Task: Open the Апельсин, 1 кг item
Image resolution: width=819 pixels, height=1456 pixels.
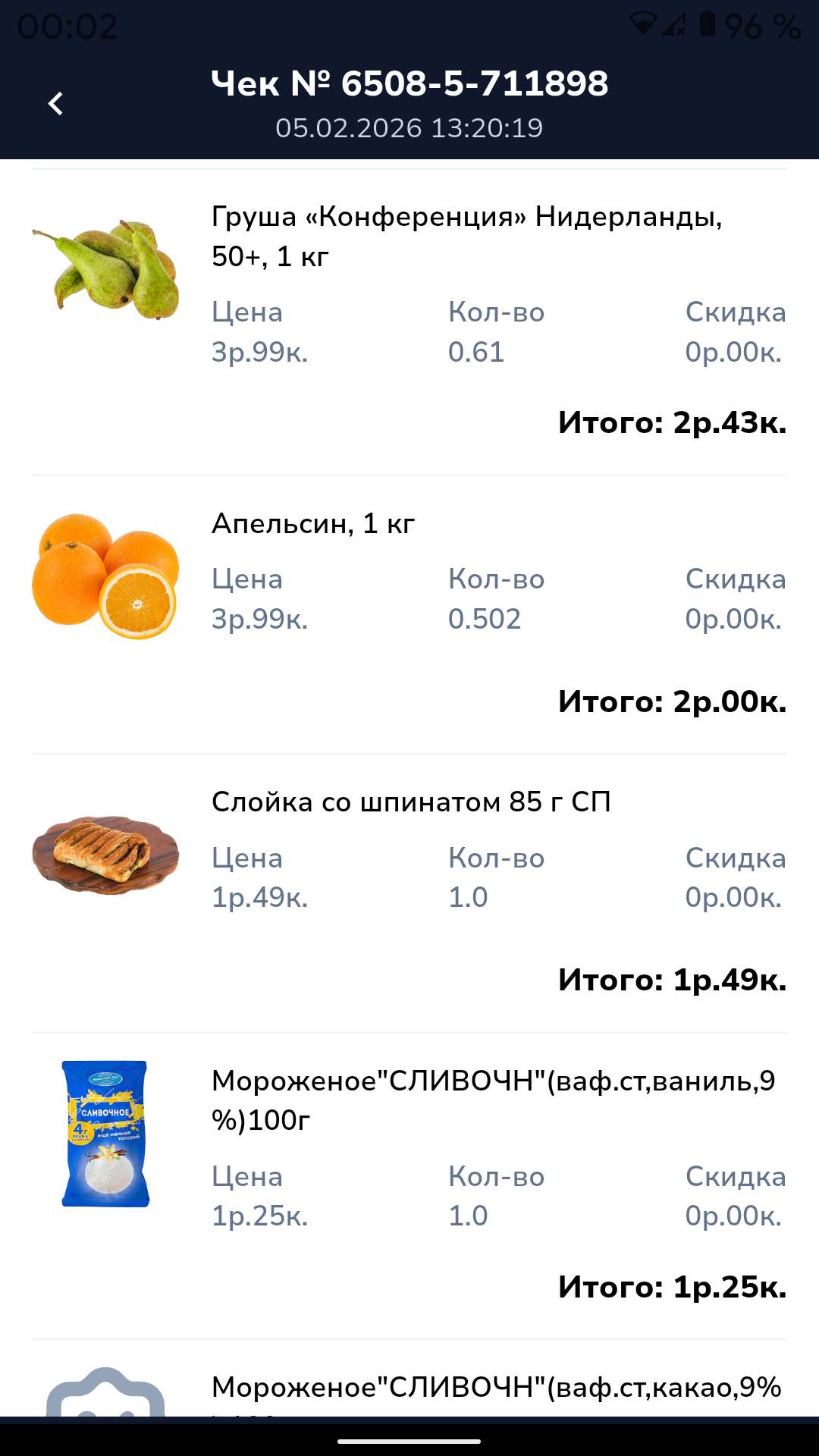Action: pyautogui.click(x=313, y=523)
